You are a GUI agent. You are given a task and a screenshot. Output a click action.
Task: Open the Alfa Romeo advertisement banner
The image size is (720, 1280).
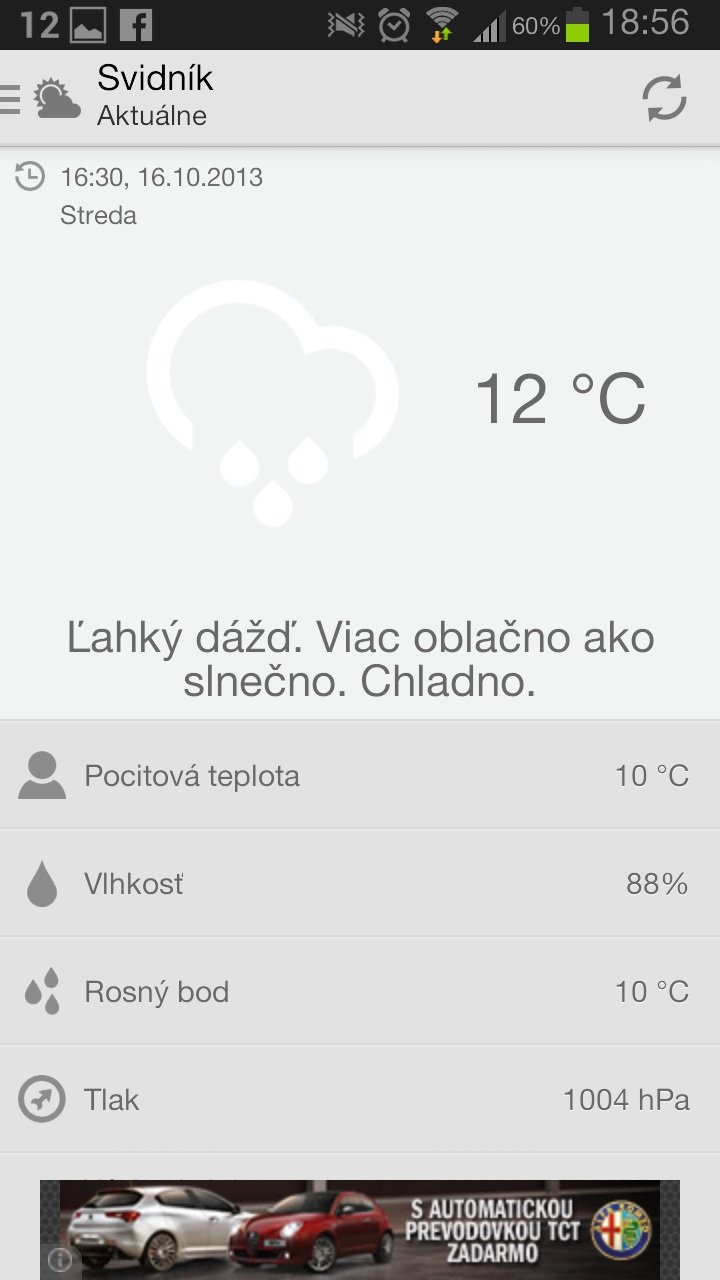(360, 1228)
